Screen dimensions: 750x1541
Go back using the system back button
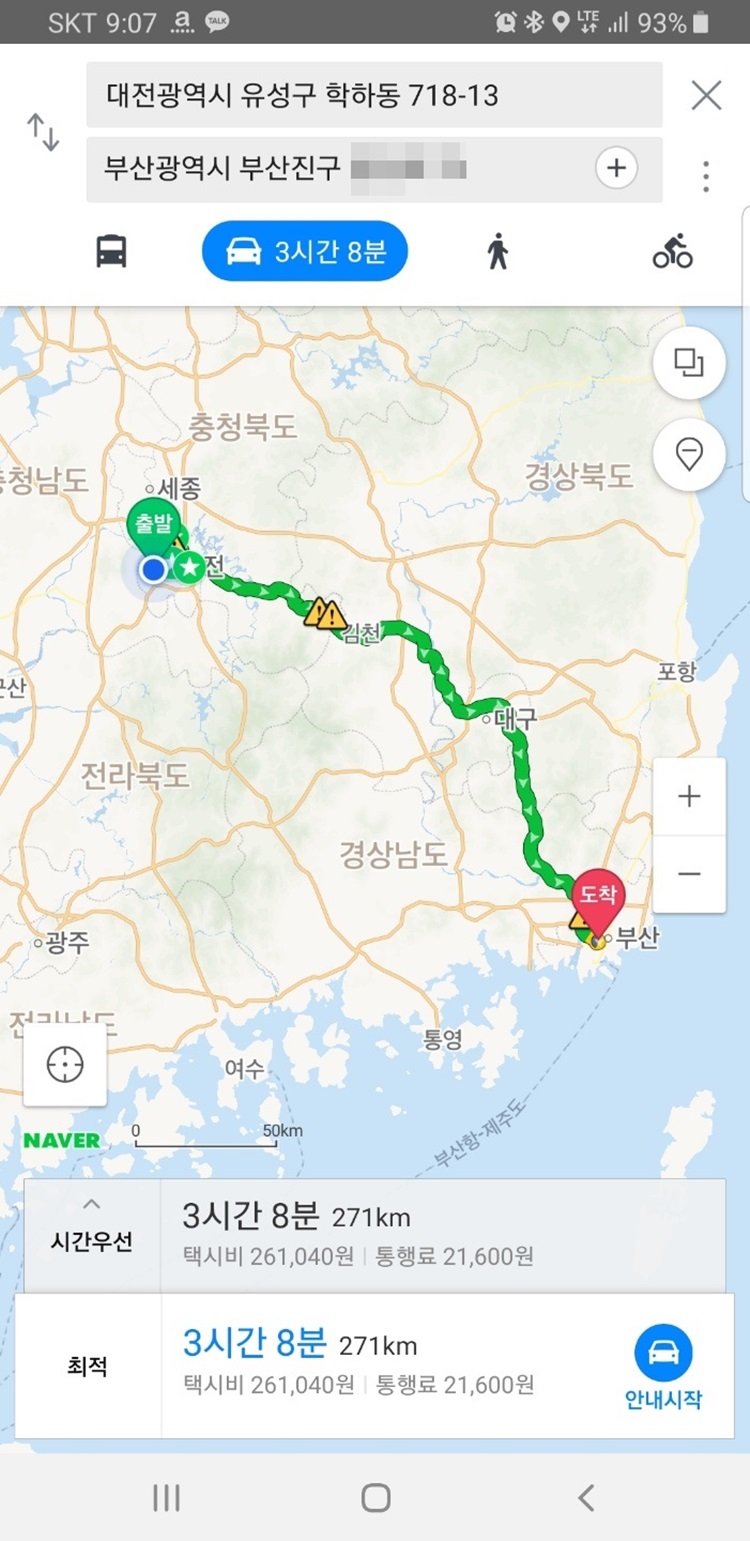tap(586, 1497)
